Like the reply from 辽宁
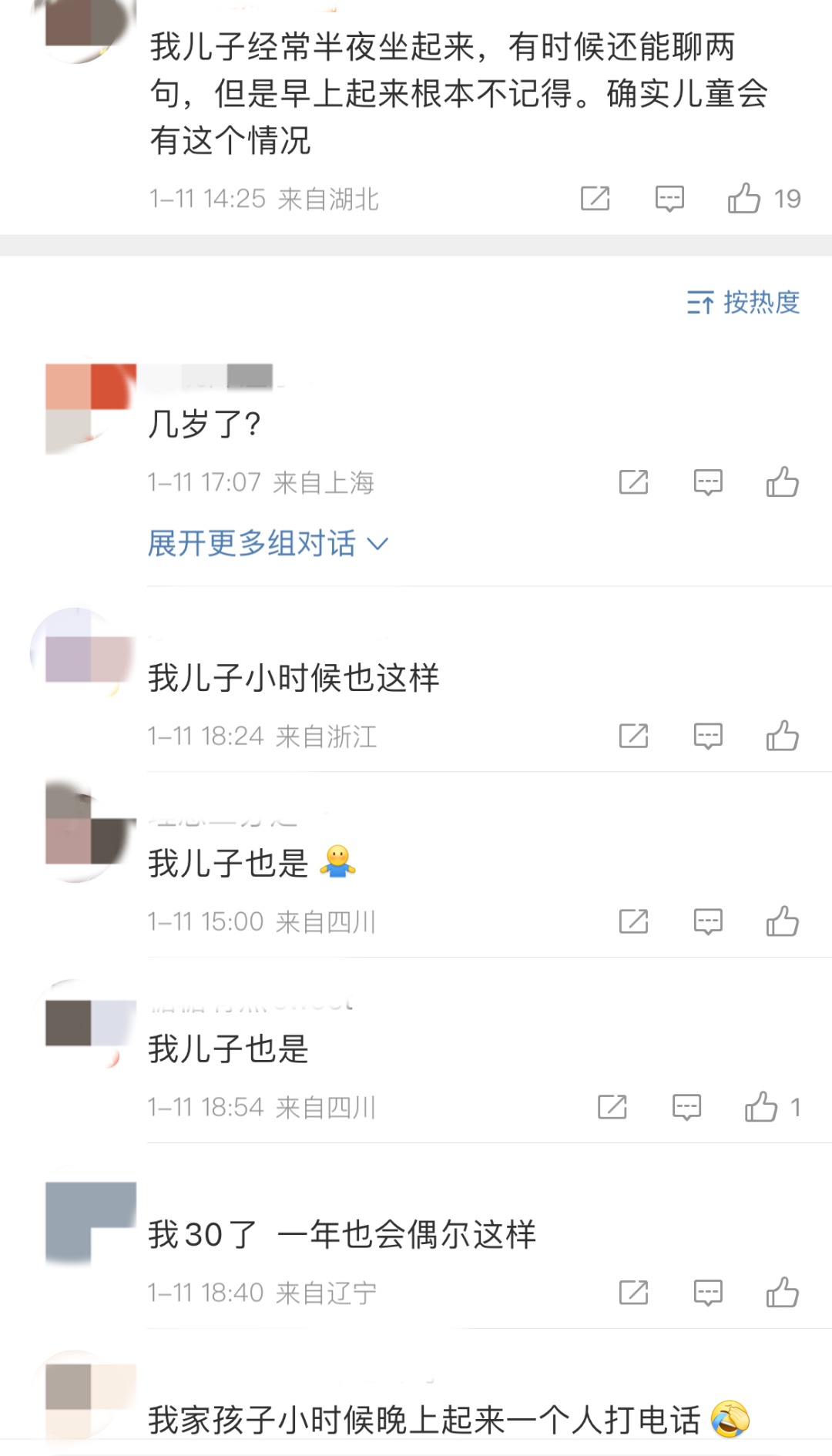This screenshot has width=832, height=1456. pyautogui.click(x=782, y=1293)
